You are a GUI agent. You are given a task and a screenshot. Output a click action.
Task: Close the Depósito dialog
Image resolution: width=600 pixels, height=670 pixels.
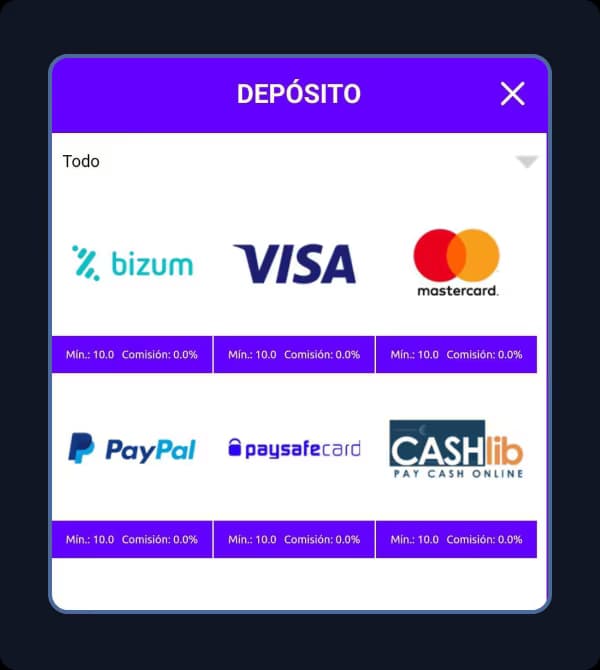click(x=512, y=94)
